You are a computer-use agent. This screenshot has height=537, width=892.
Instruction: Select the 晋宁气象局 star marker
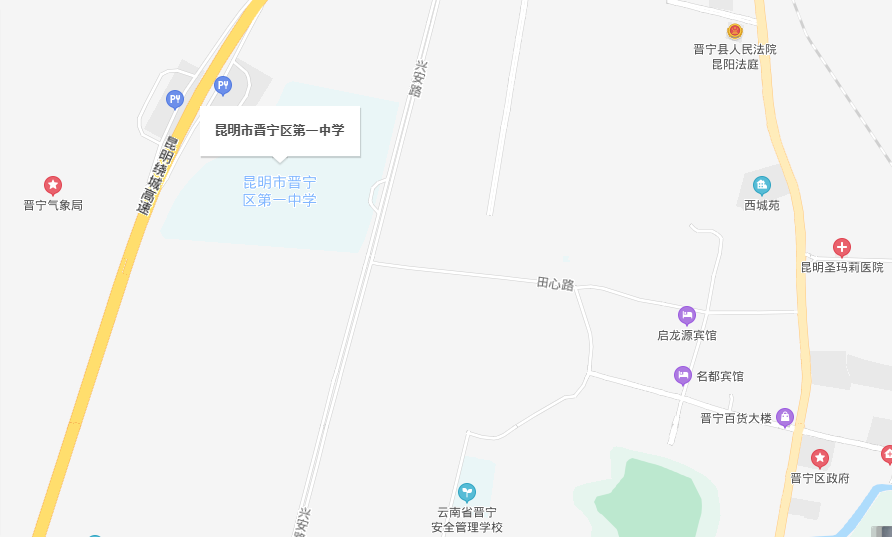[53, 185]
